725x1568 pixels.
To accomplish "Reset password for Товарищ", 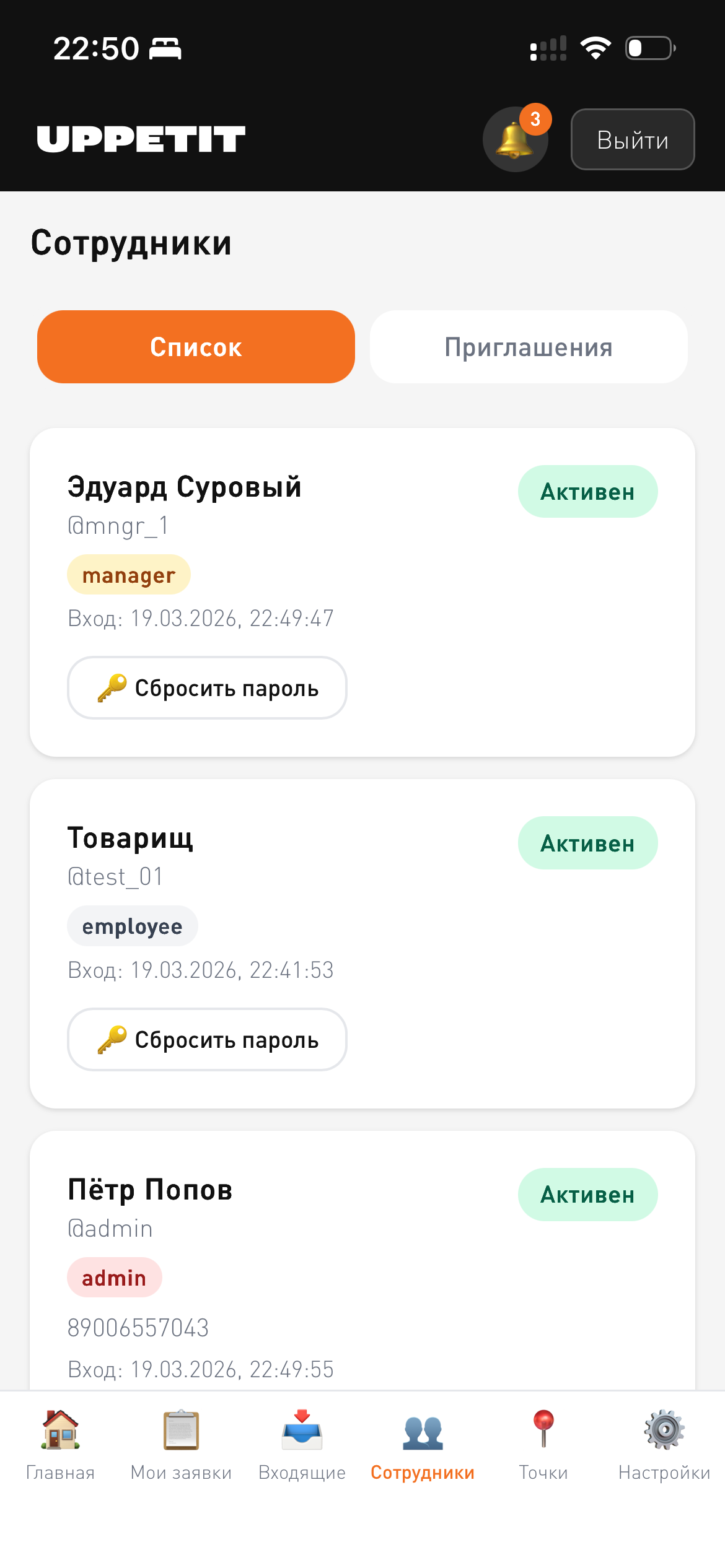I will coord(207,1040).
